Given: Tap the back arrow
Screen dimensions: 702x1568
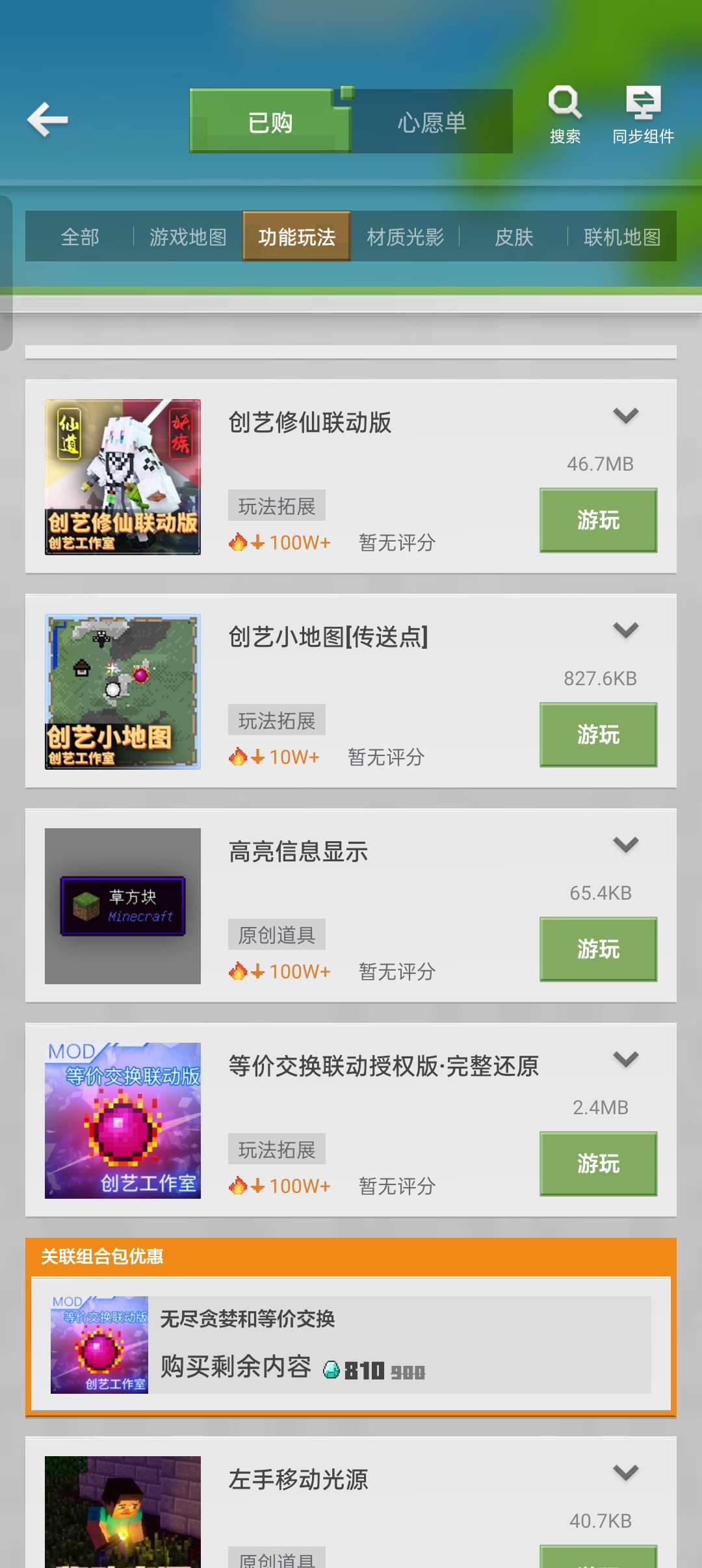Looking at the screenshot, I should [47, 120].
